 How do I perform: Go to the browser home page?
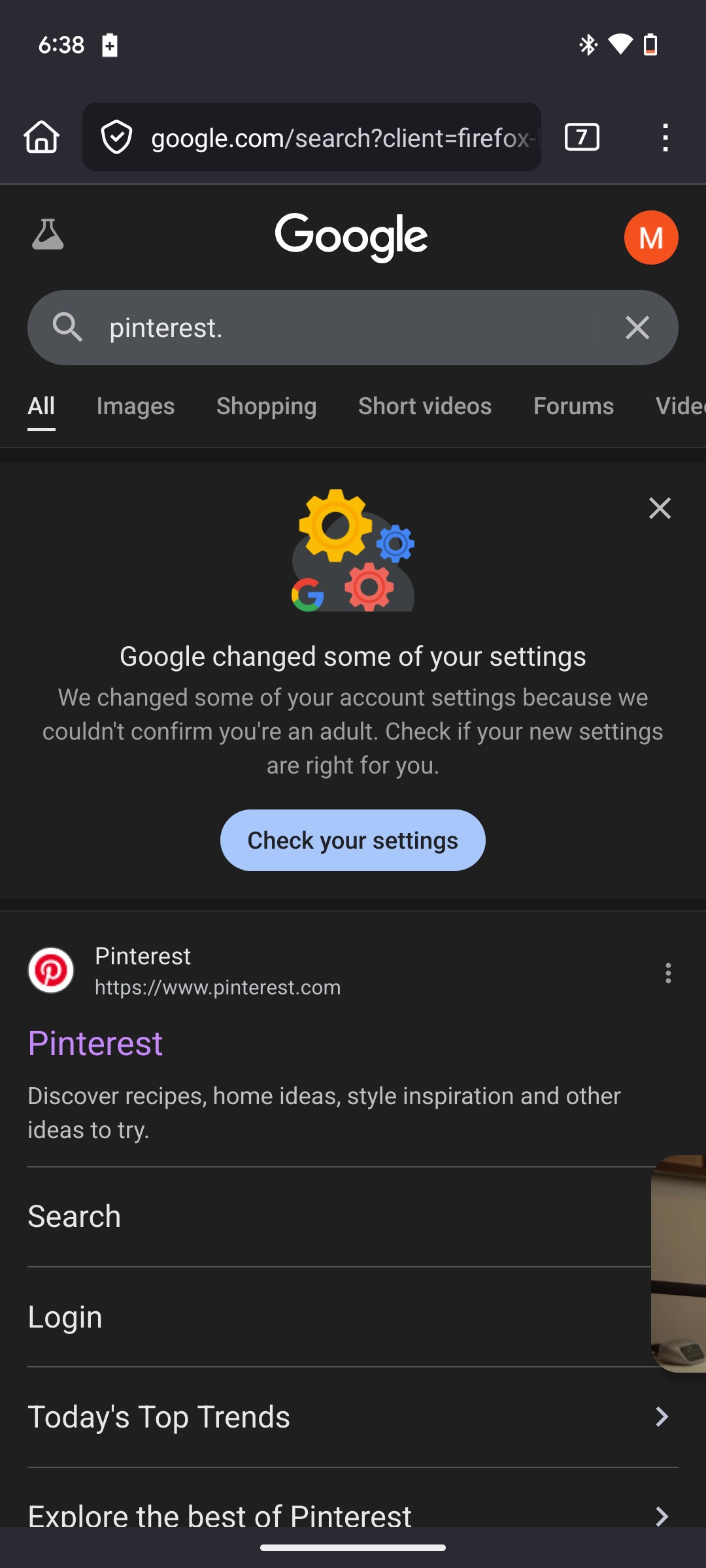42,137
